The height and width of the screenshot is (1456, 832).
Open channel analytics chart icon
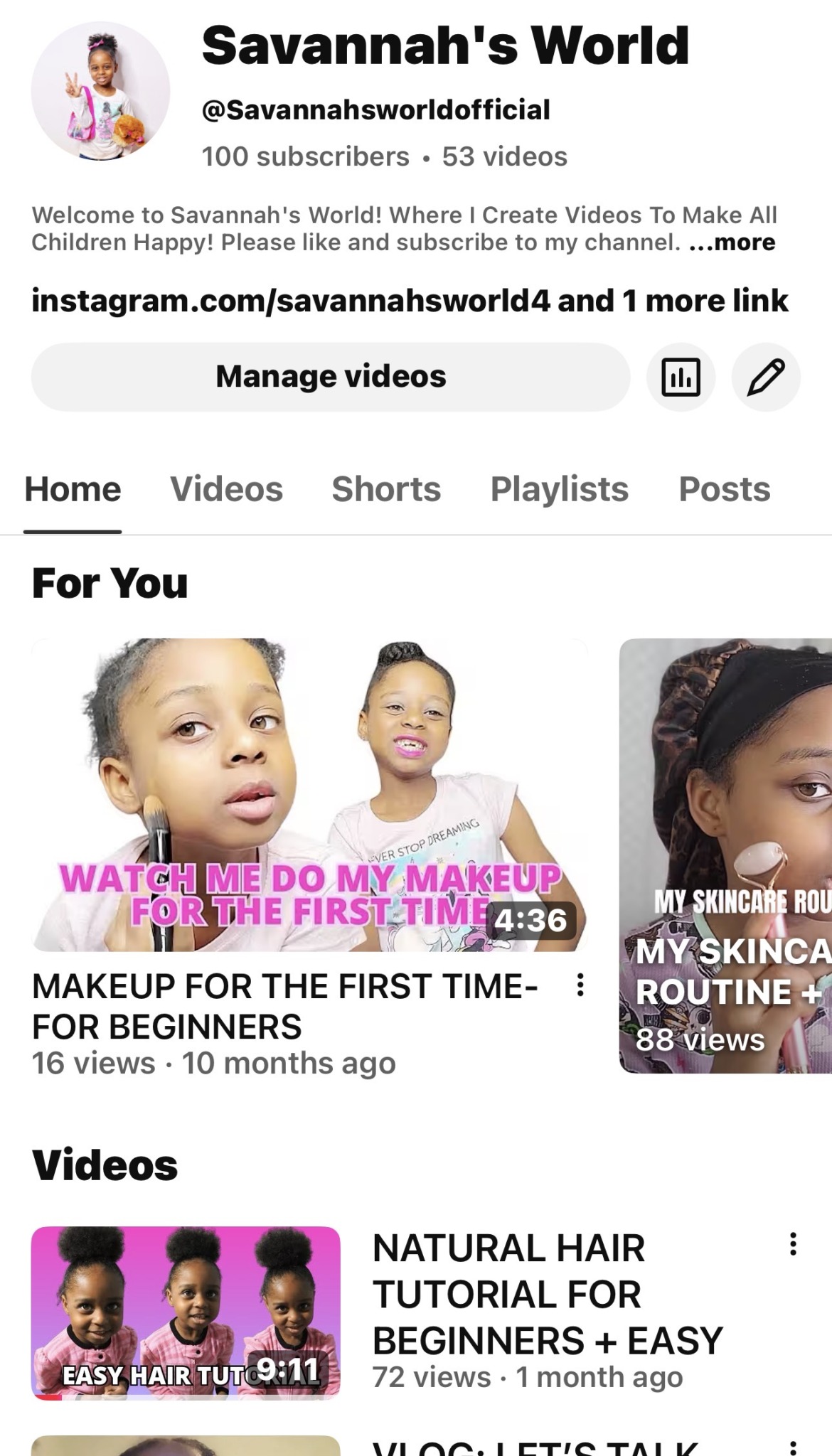pyautogui.click(x=681, y=377)
